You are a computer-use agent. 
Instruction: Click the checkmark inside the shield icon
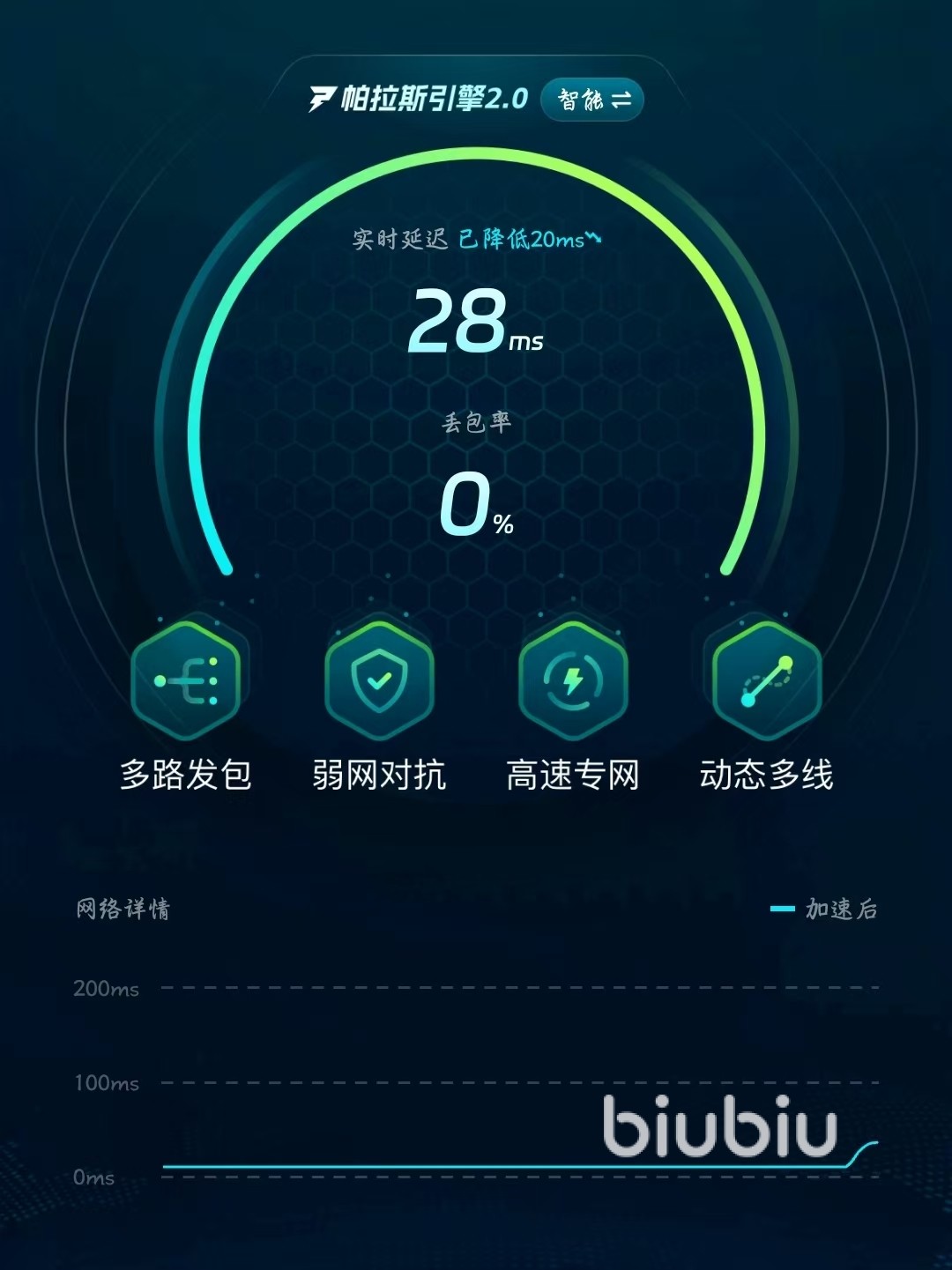point(379,680)
